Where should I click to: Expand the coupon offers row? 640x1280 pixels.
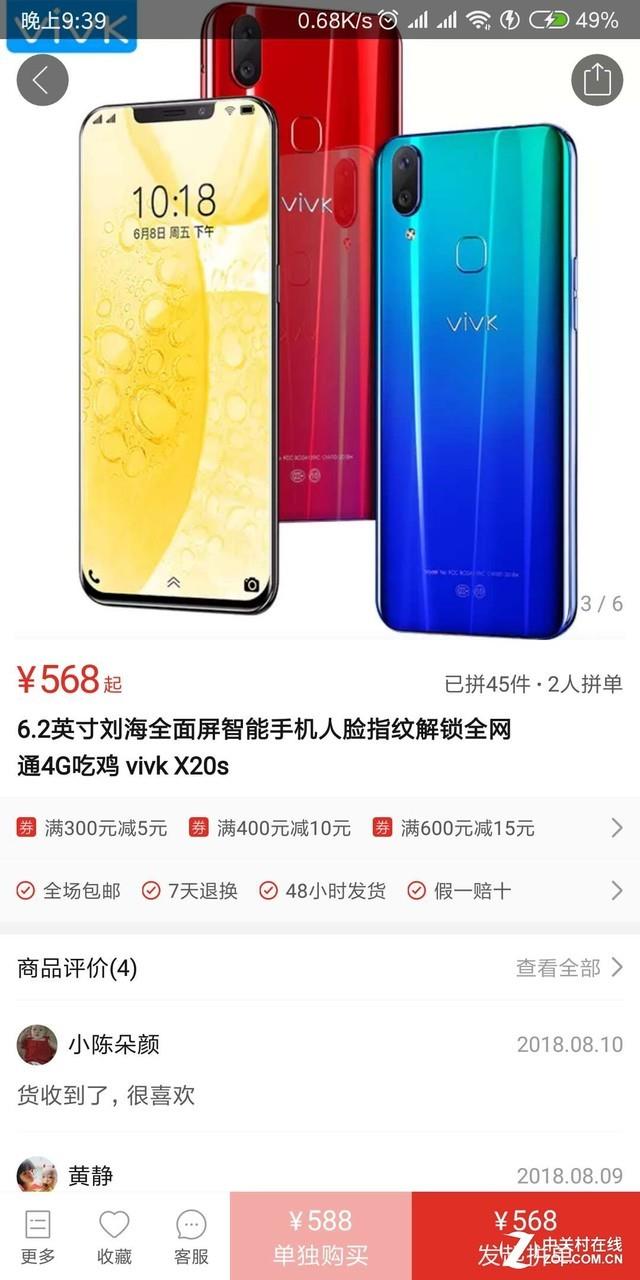[616, 828]
